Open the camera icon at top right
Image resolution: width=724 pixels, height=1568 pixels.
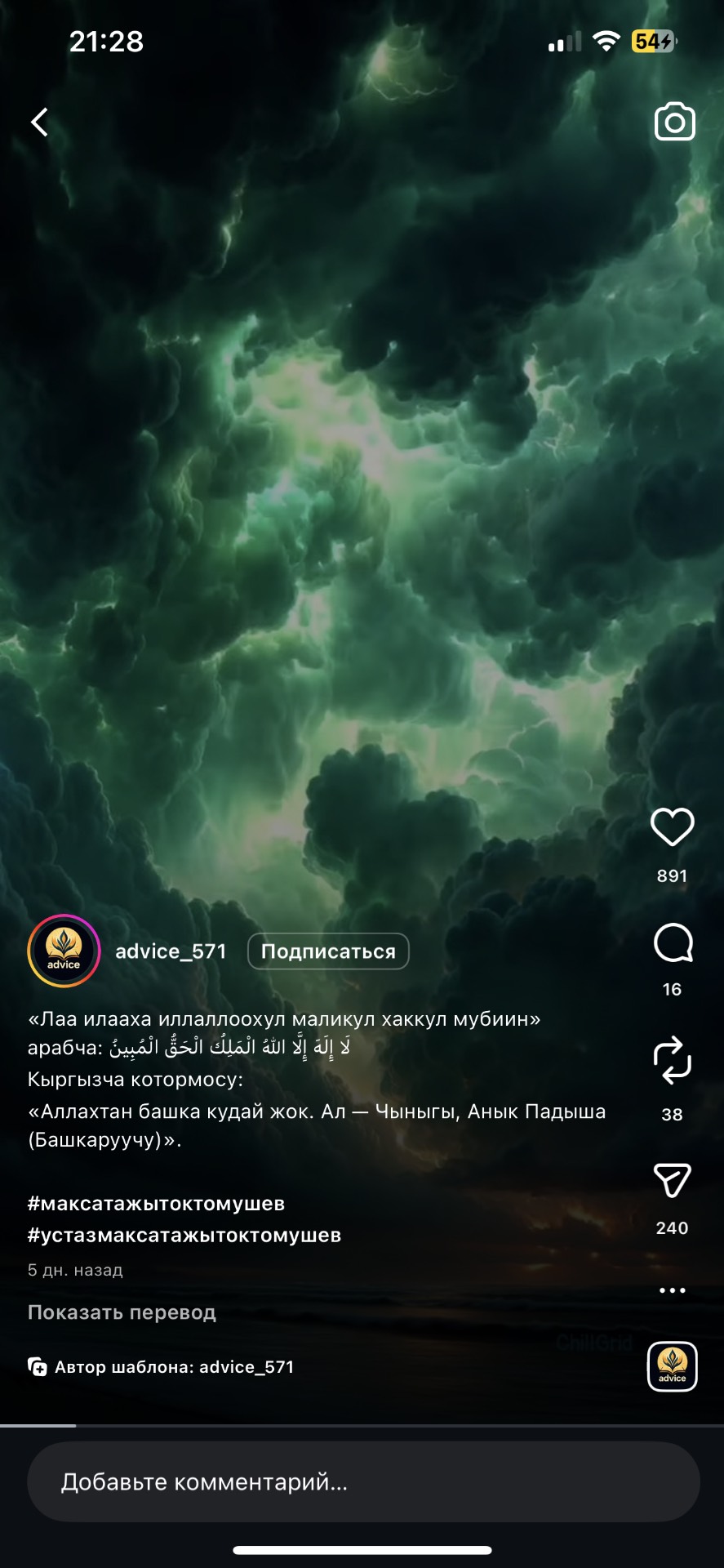pyautogui.click(x=674, y=122)
